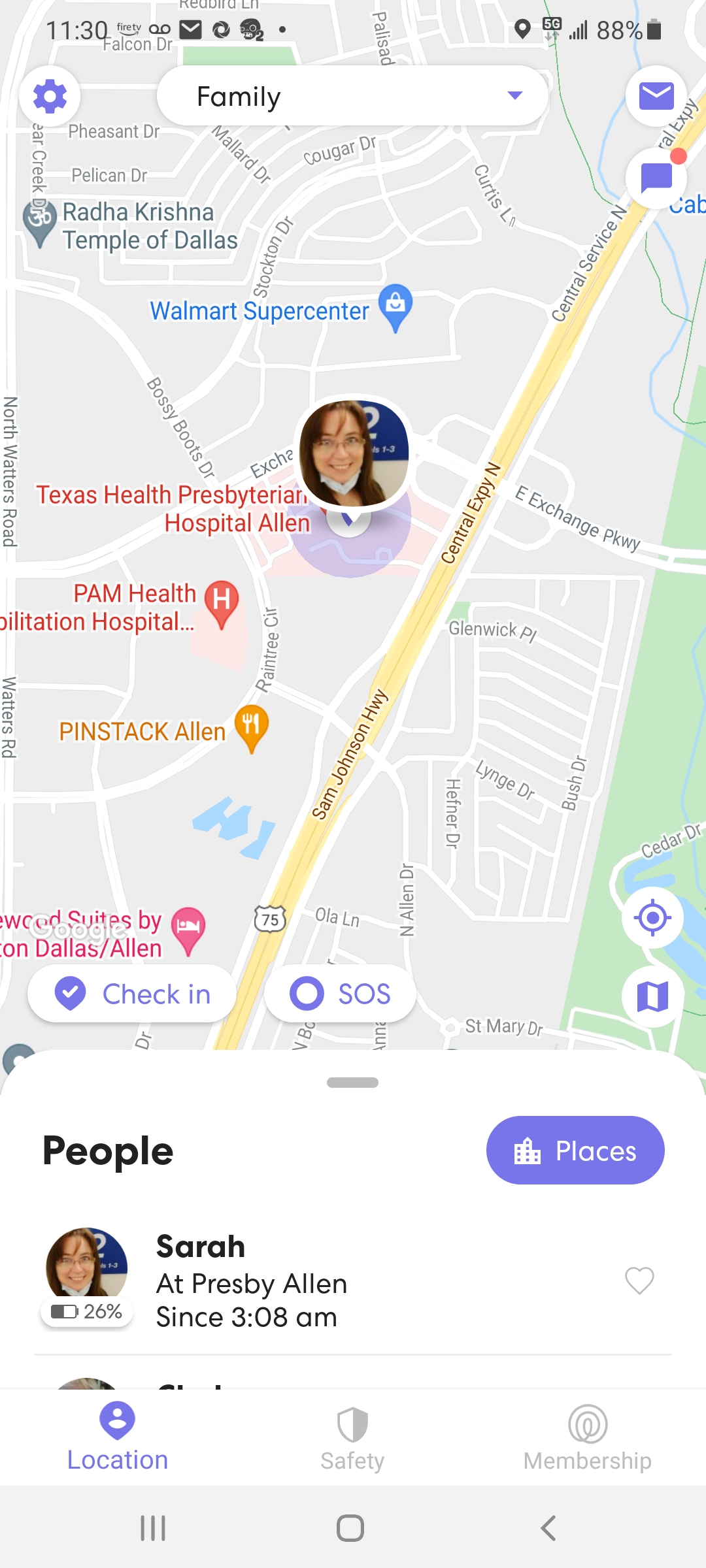Change map type with the layers icon

[652, 997]
